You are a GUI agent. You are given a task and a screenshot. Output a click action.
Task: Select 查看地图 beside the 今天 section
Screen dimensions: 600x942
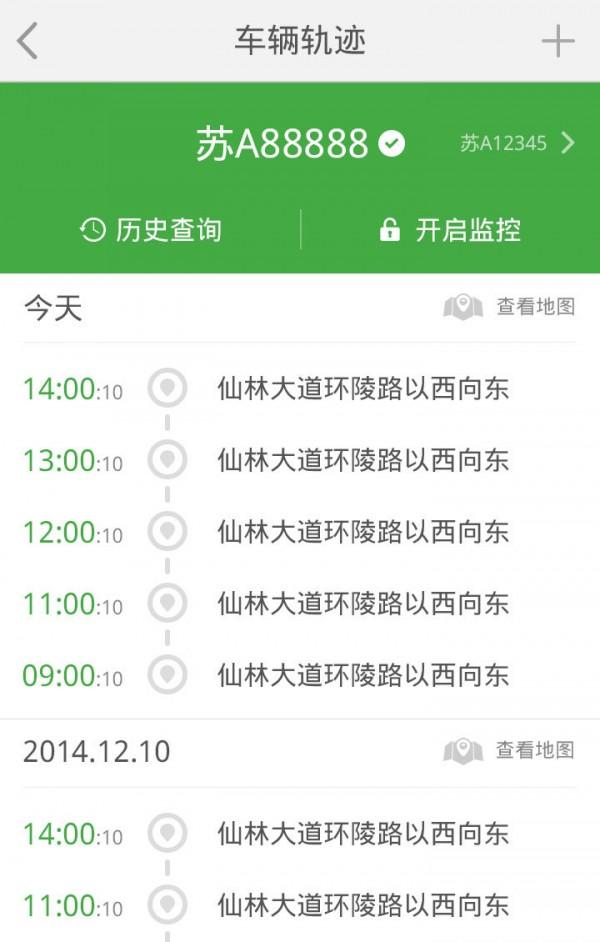point(510,307)
